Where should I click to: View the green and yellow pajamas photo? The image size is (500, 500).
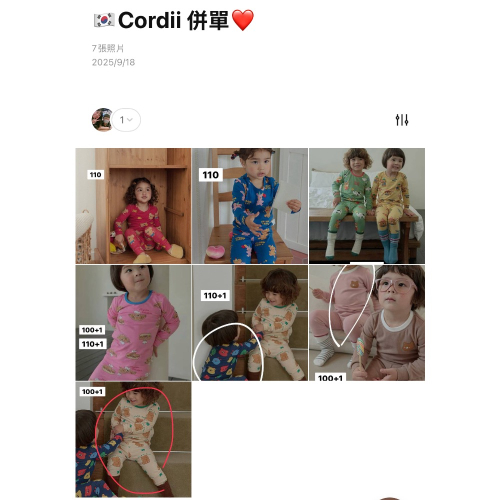click(x=367, y=206)
